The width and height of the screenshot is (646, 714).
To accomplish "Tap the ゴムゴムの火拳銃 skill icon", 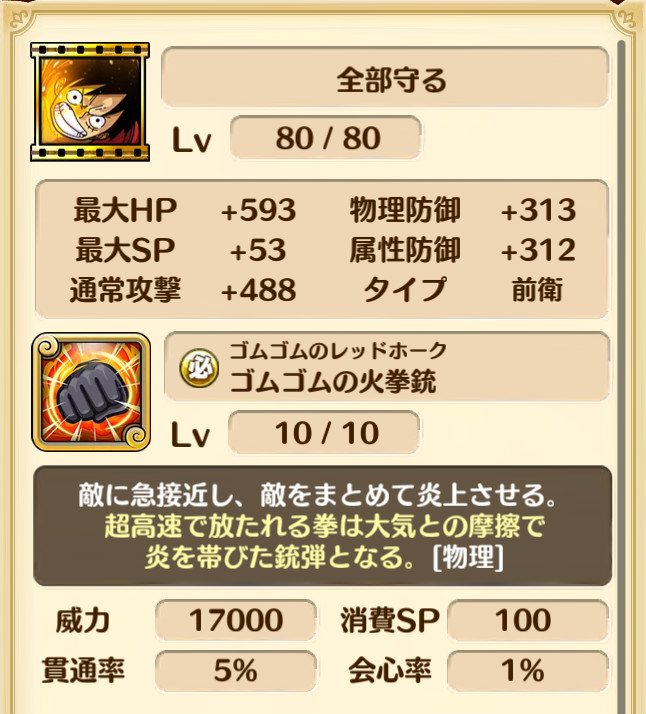I will pyautogui.click(x=91, y=392).
